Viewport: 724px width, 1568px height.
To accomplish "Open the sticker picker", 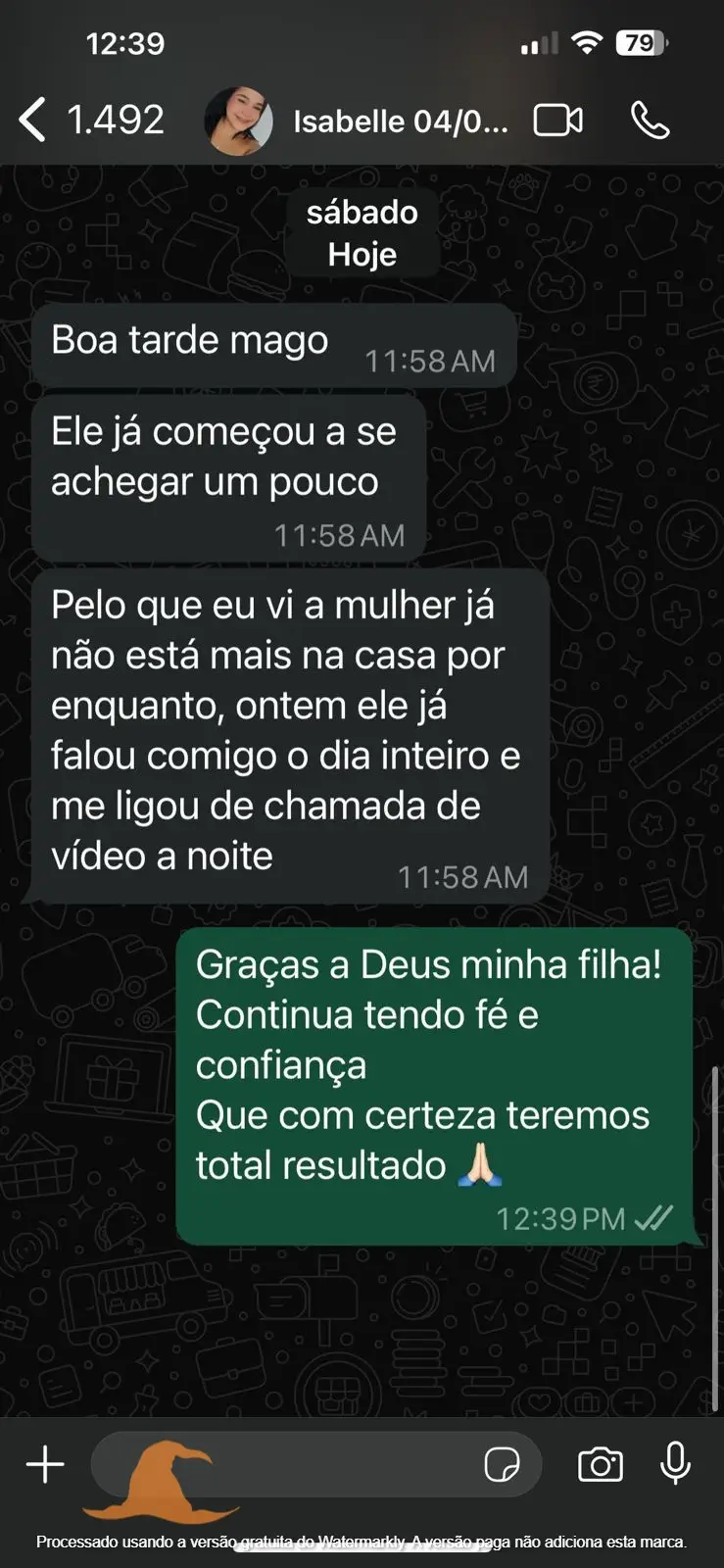I will tap(502, 1464).
